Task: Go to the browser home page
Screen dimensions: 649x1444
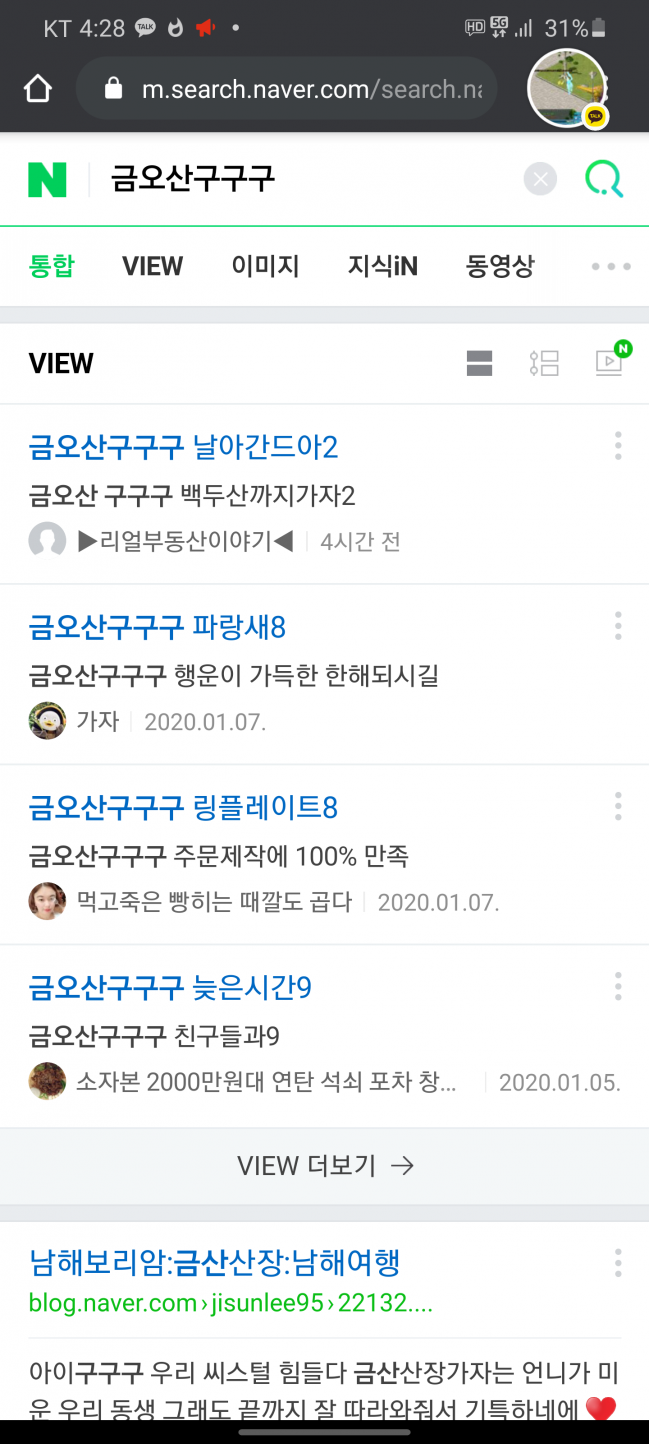Action: (x=37, y=90)
